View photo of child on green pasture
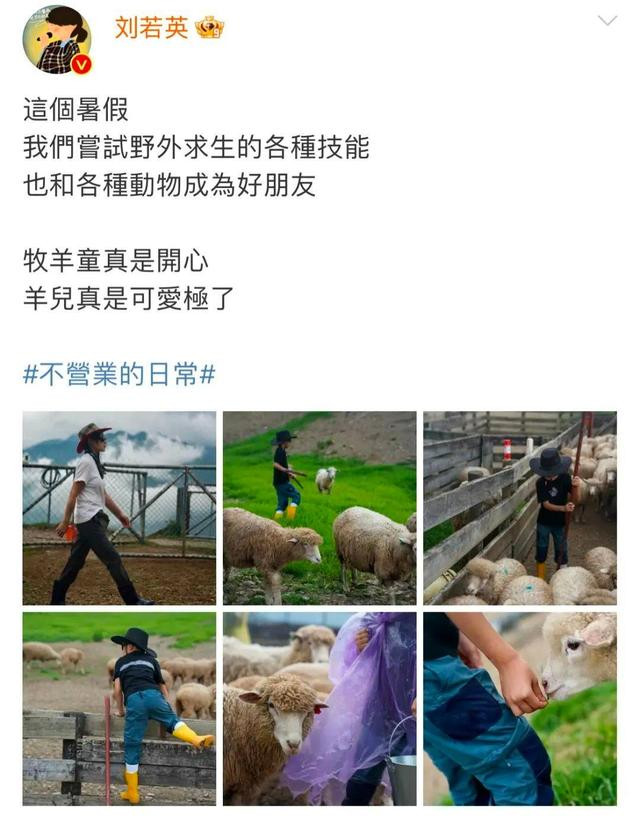The image size is (640, 823). point(319,508)
